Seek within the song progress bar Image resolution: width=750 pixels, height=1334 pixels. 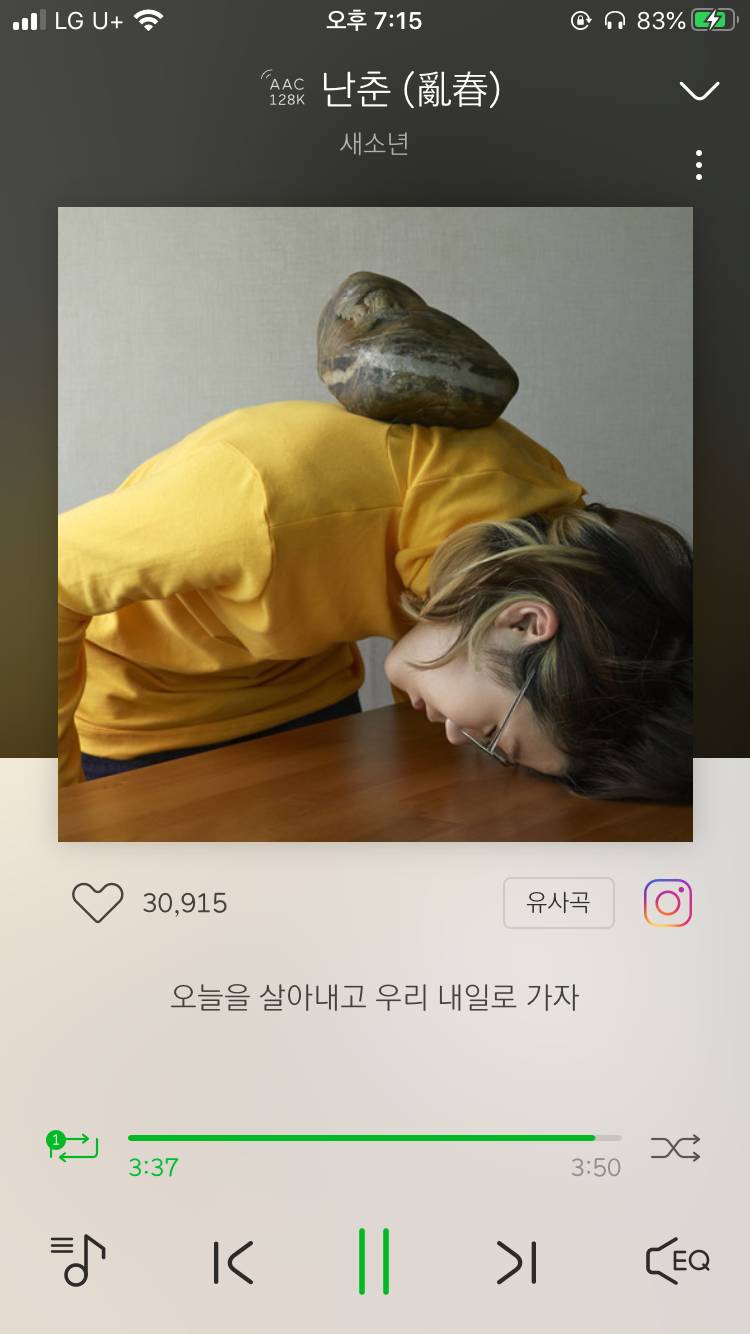[375, 1137]
